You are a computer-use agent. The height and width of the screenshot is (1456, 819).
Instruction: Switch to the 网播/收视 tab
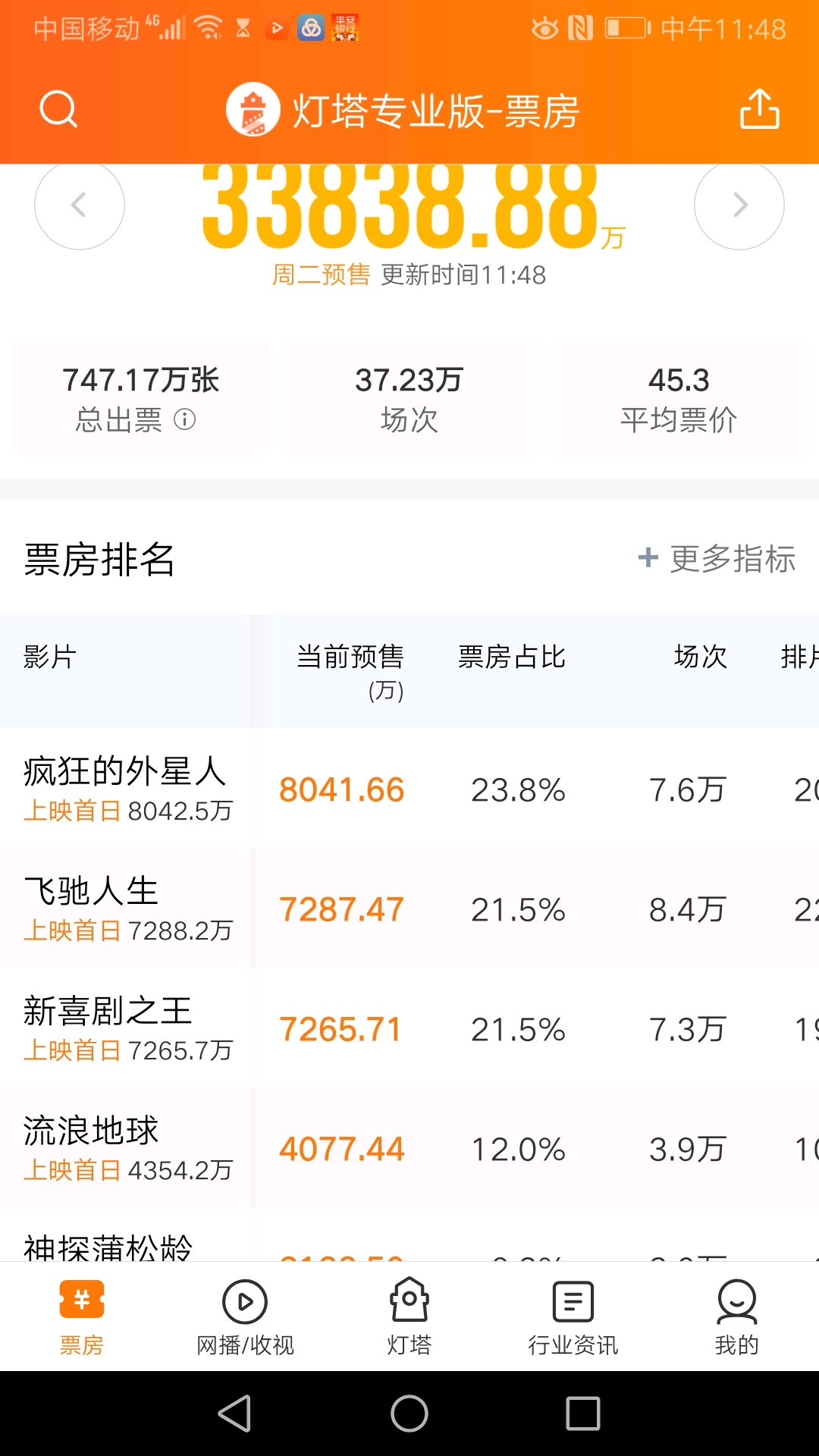pos(245,1318)
